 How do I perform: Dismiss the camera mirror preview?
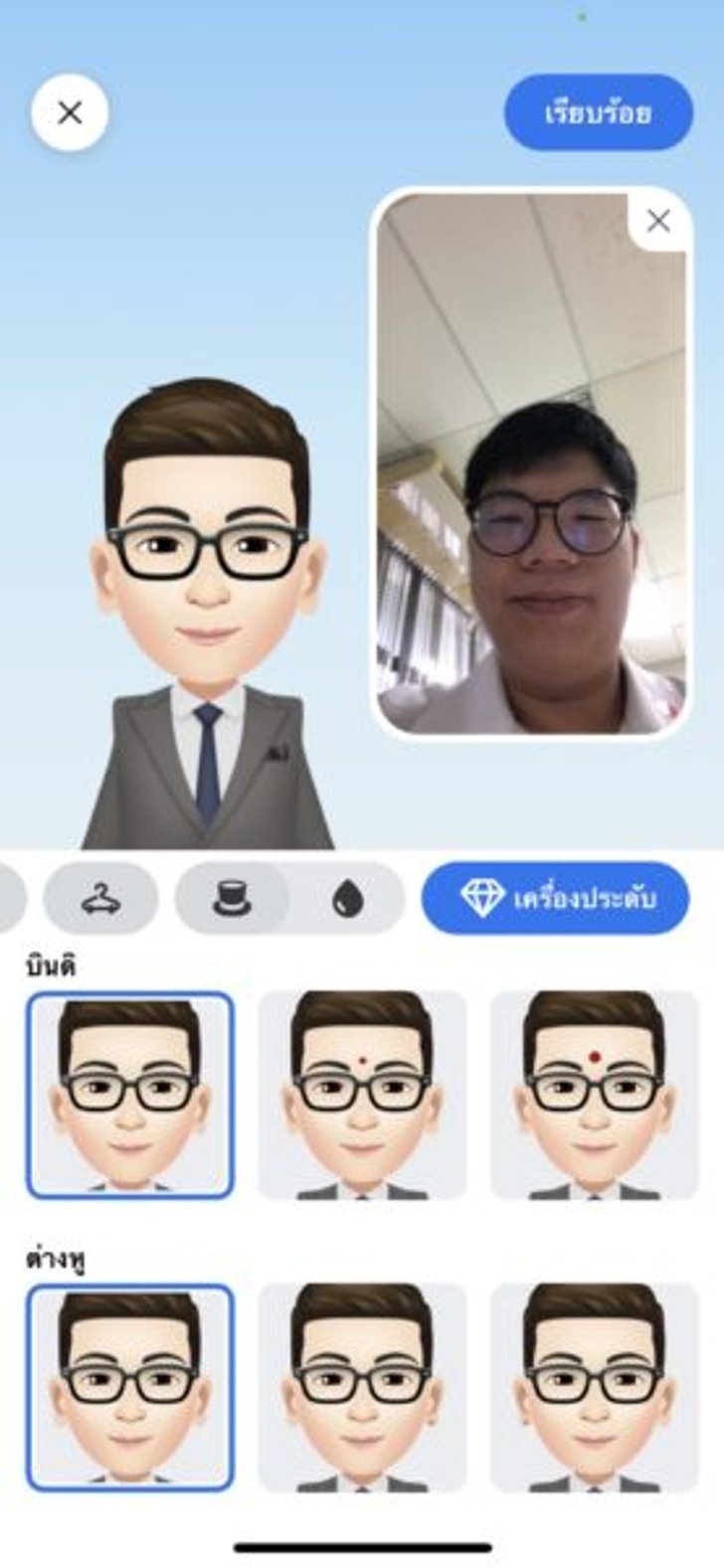click(658, 221)
